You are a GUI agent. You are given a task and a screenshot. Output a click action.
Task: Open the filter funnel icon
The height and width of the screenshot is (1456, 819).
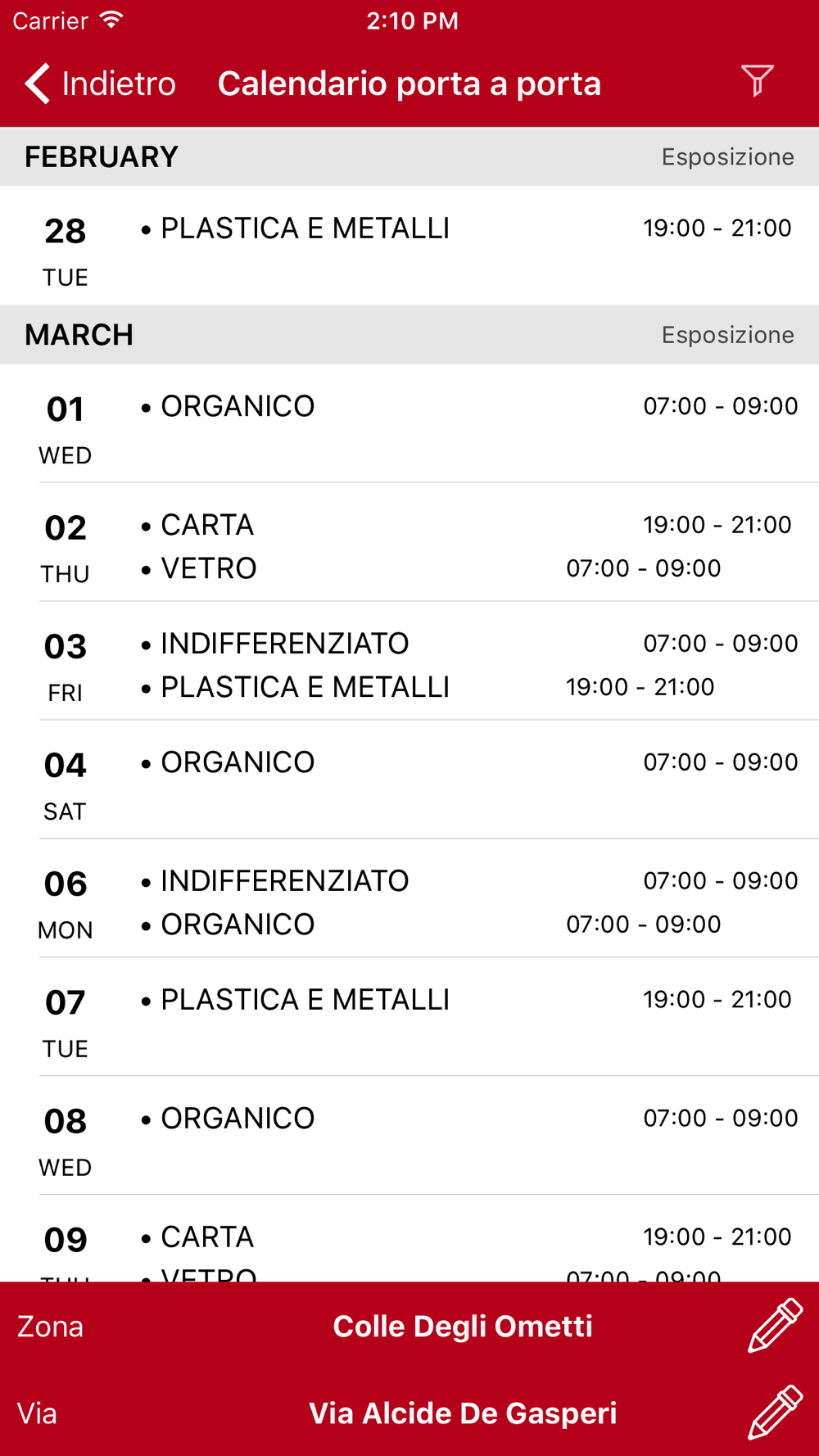pyautogui.click(x=757, y=81)
